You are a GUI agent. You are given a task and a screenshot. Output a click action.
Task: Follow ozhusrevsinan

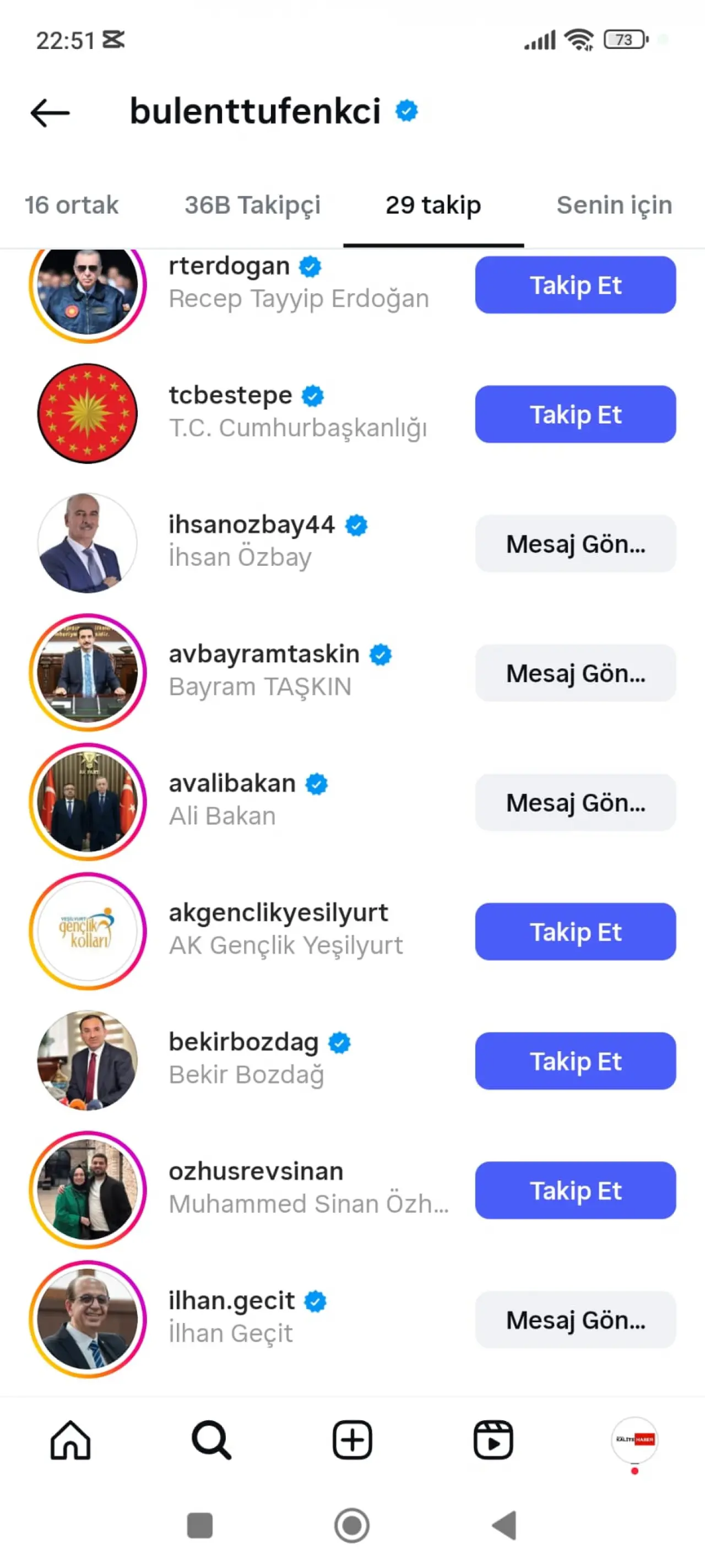575,1191
